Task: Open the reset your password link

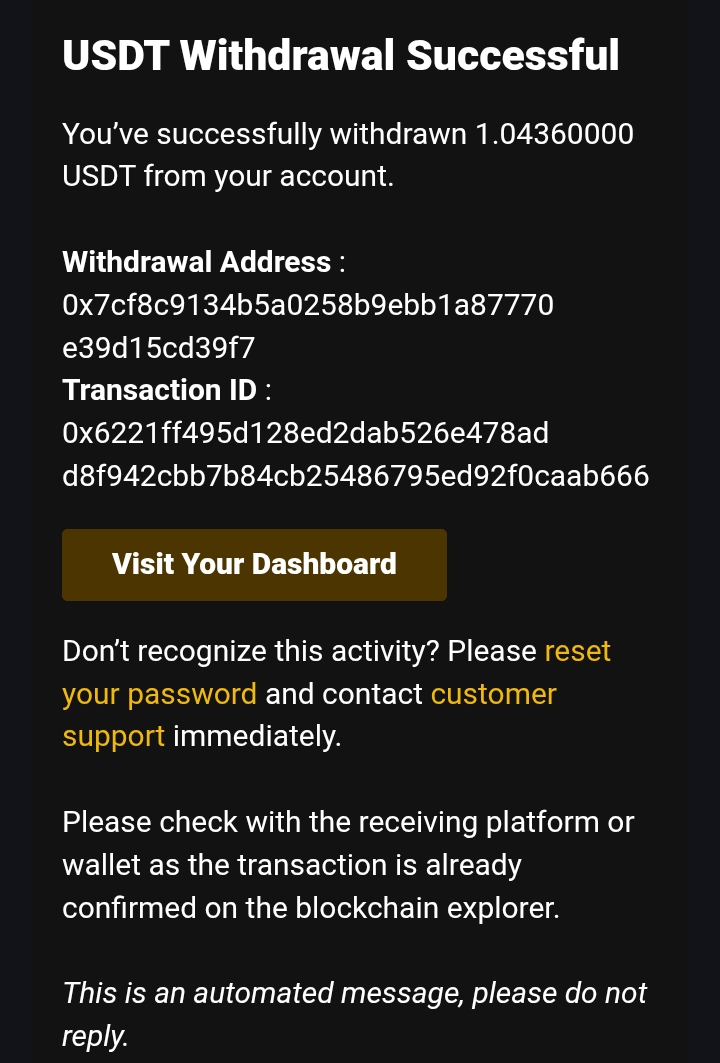Action: click(x=160, y=693)
